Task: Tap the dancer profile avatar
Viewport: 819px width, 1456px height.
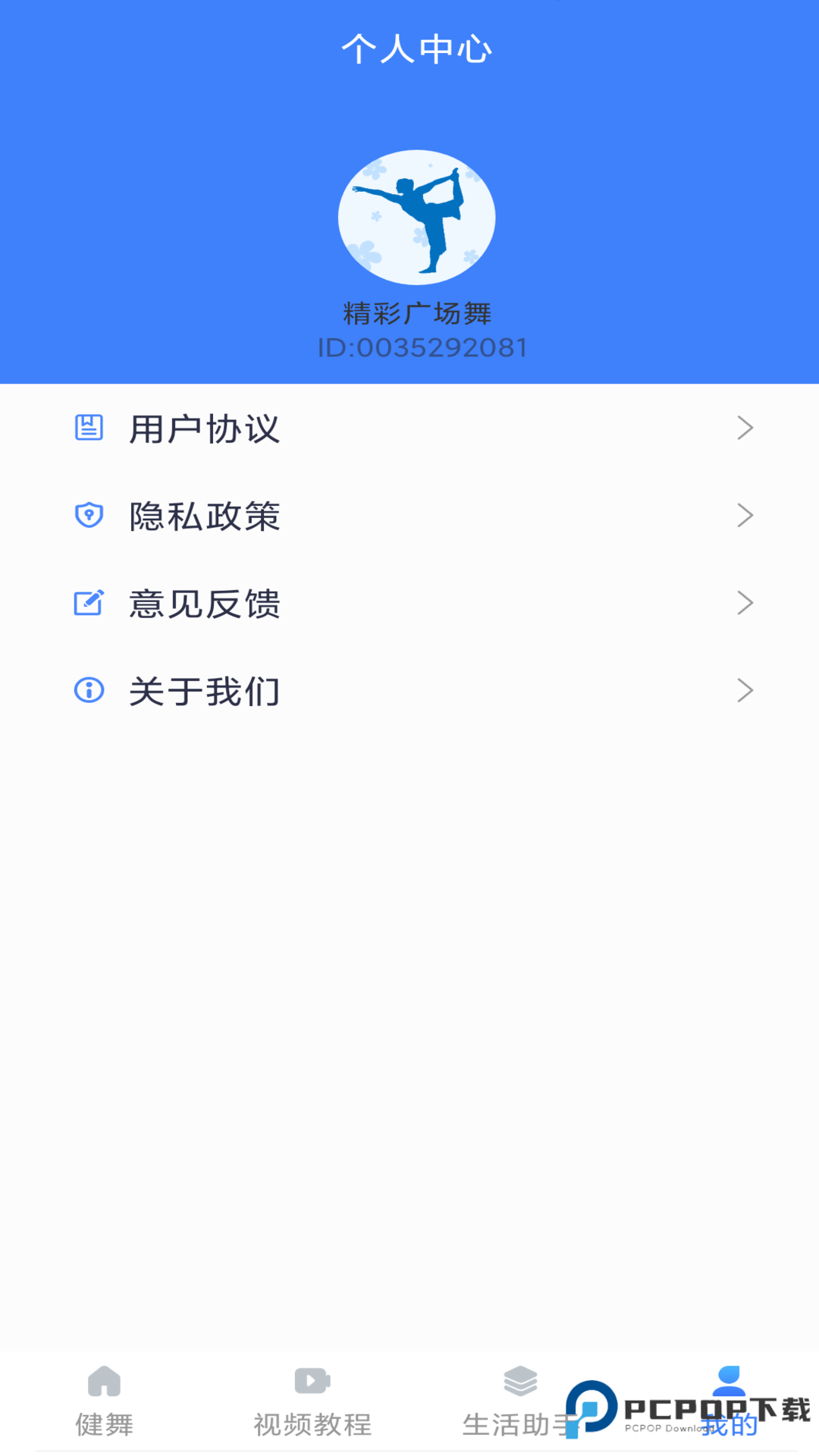Action: tap(417, 217)
